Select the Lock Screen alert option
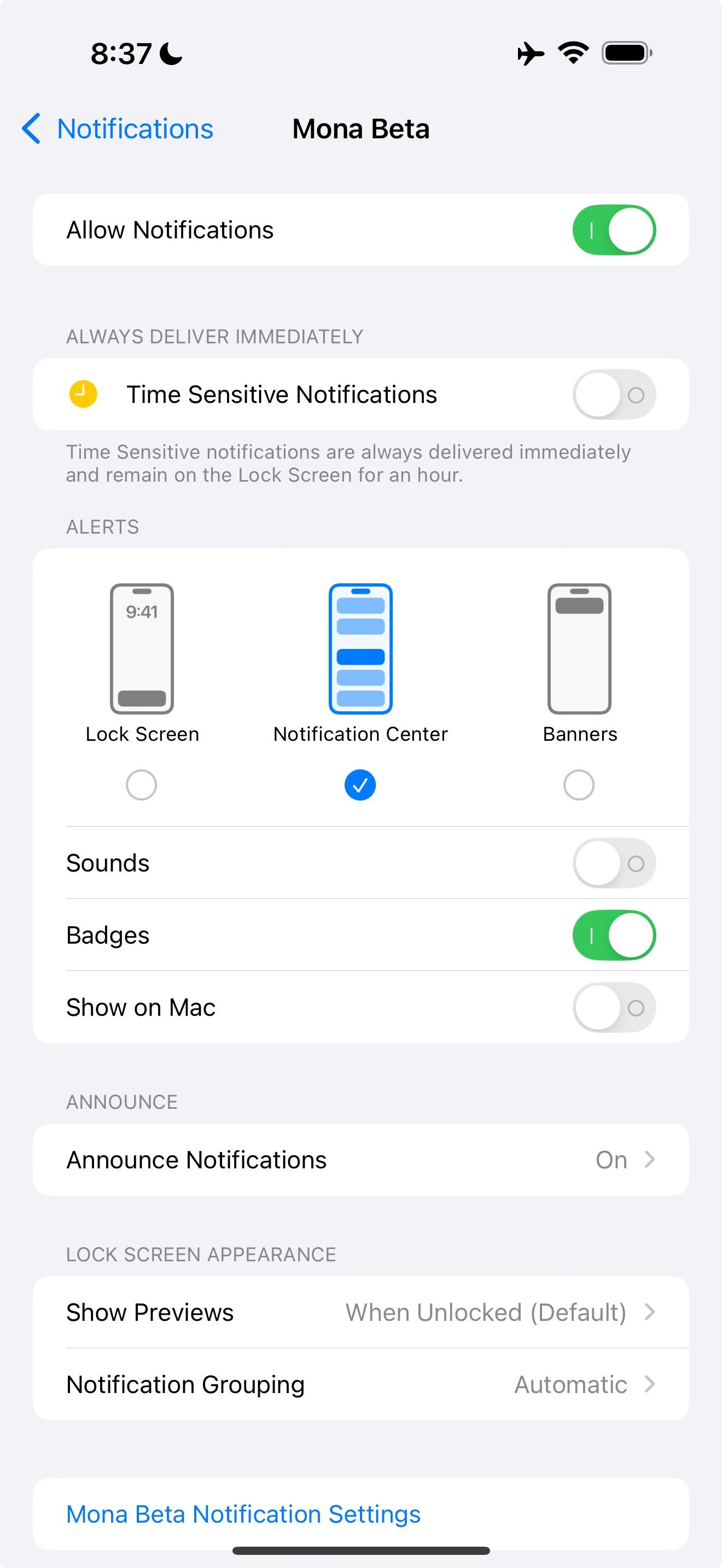This screenshot has height=1568, width=722. click(x=141, y=785)
